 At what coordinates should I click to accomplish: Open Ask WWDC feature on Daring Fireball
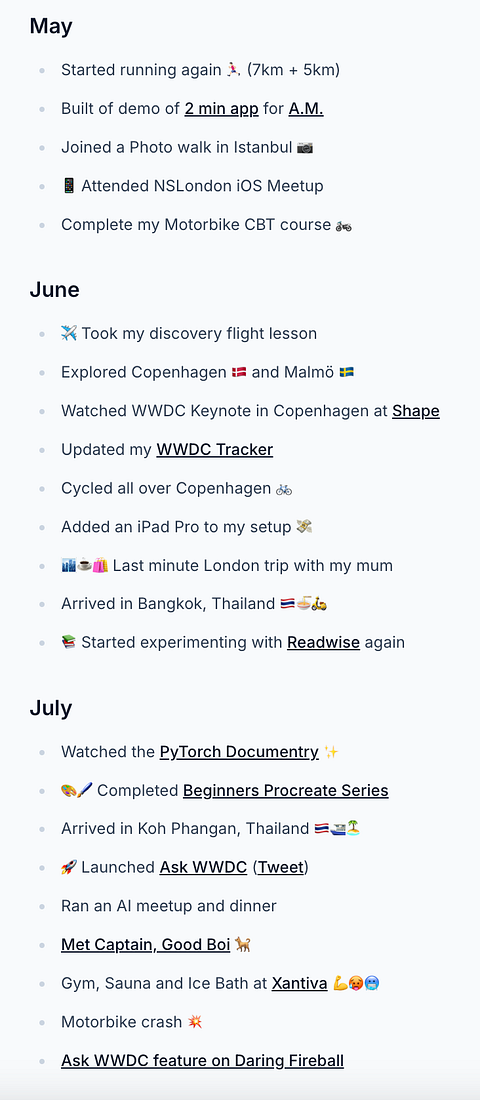click(203, 1060)
